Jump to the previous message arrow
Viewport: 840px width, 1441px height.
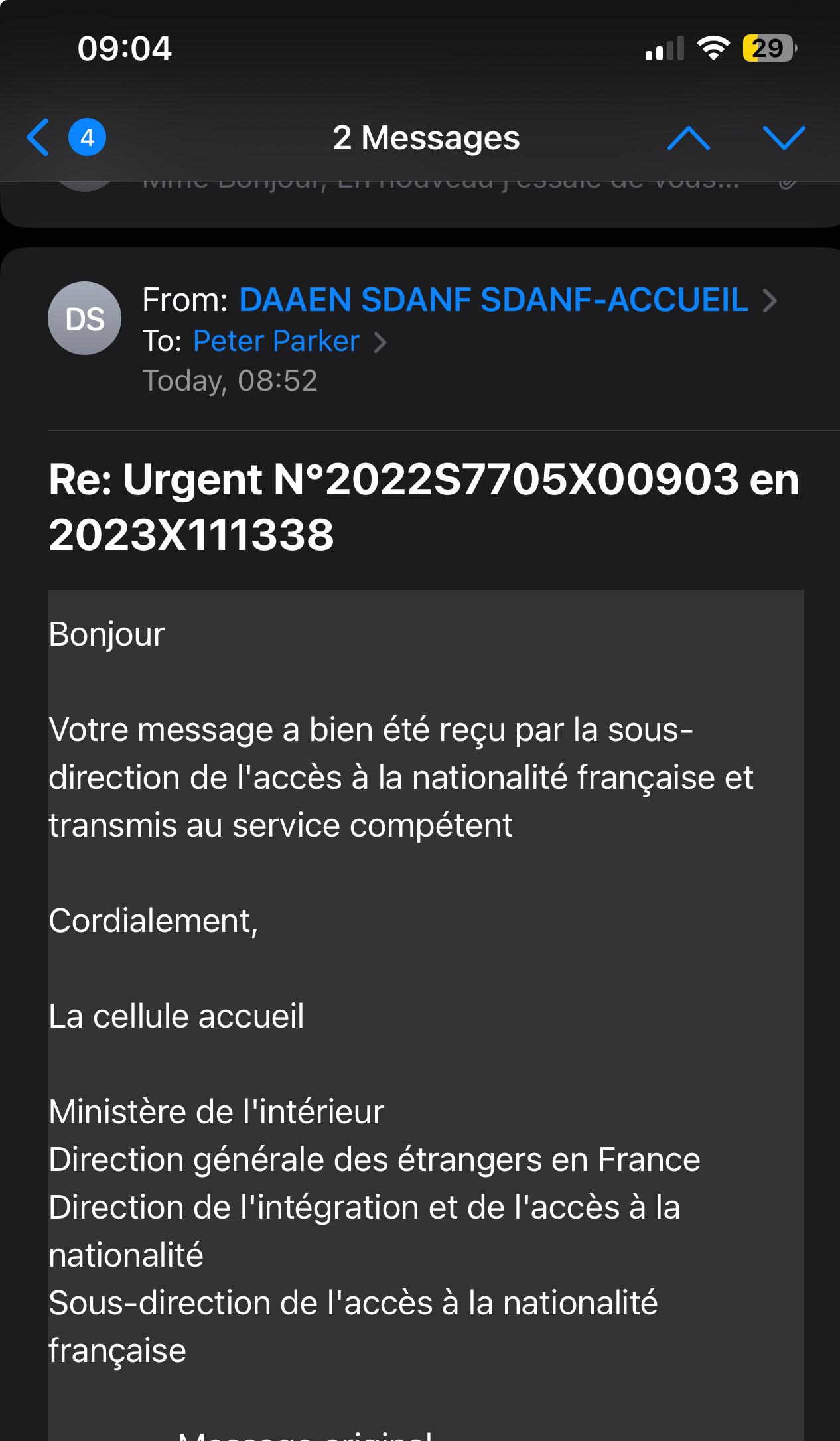(688, 138)
